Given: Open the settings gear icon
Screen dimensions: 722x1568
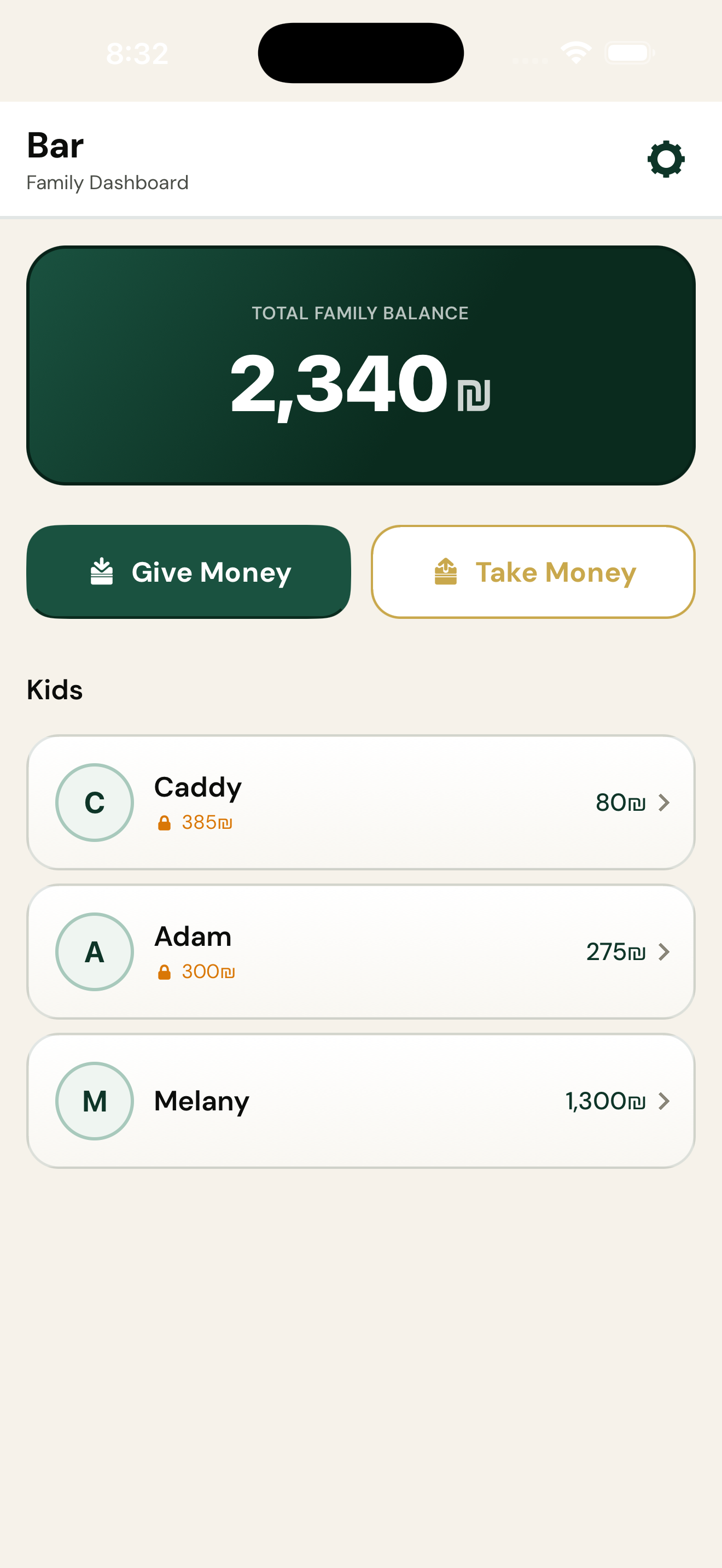Looking at the screenshot, I should (665, 160).
